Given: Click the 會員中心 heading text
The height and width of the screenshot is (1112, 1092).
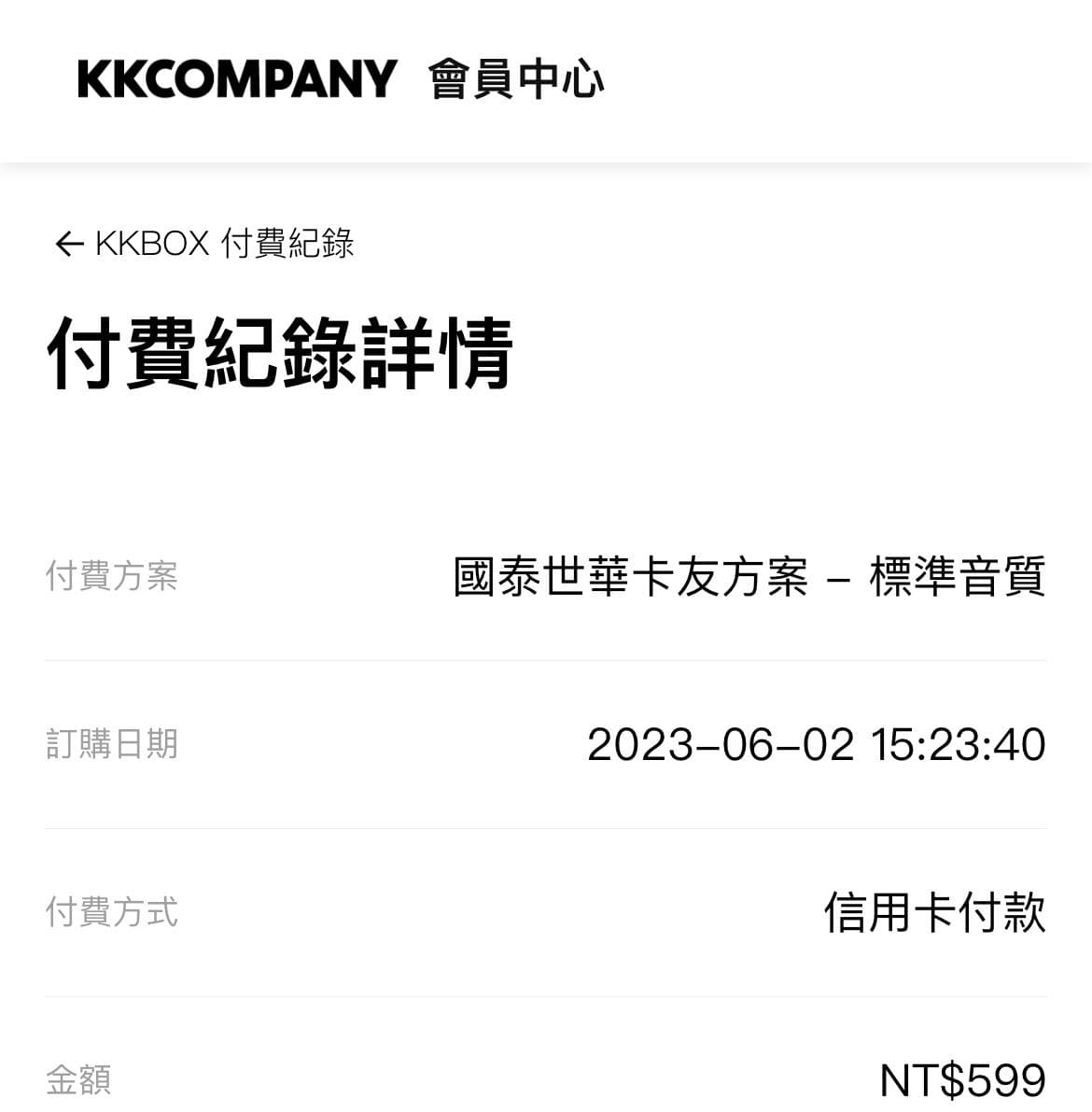Looking at the screenshot, I should point(514,80).
